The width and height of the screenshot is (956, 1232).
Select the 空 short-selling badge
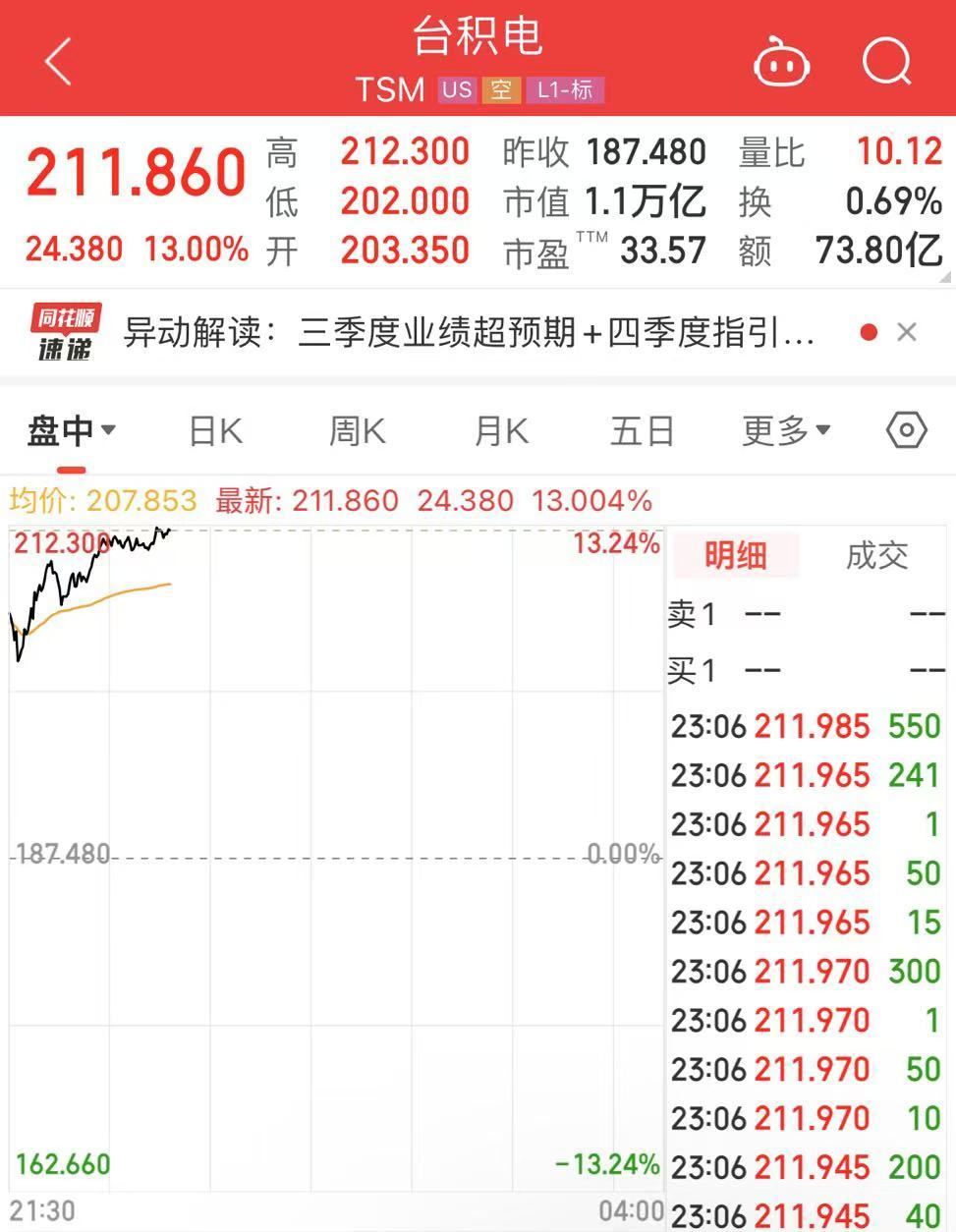coord(501,89)
